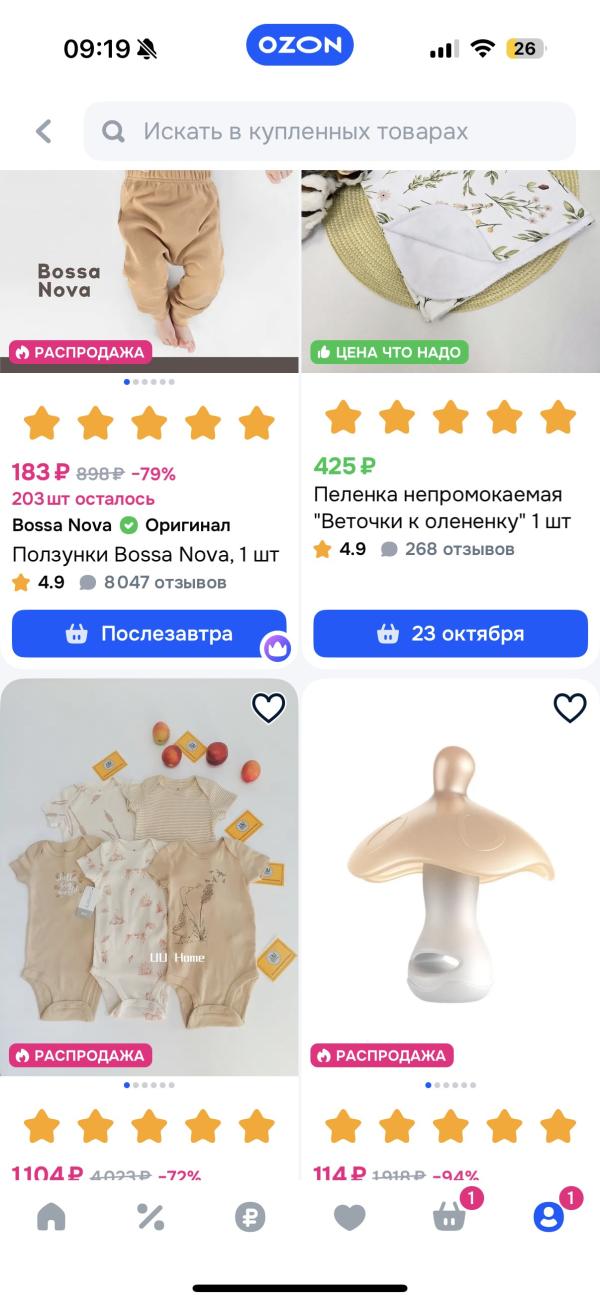Open the ruble finance tab

tap(250, 1216)
